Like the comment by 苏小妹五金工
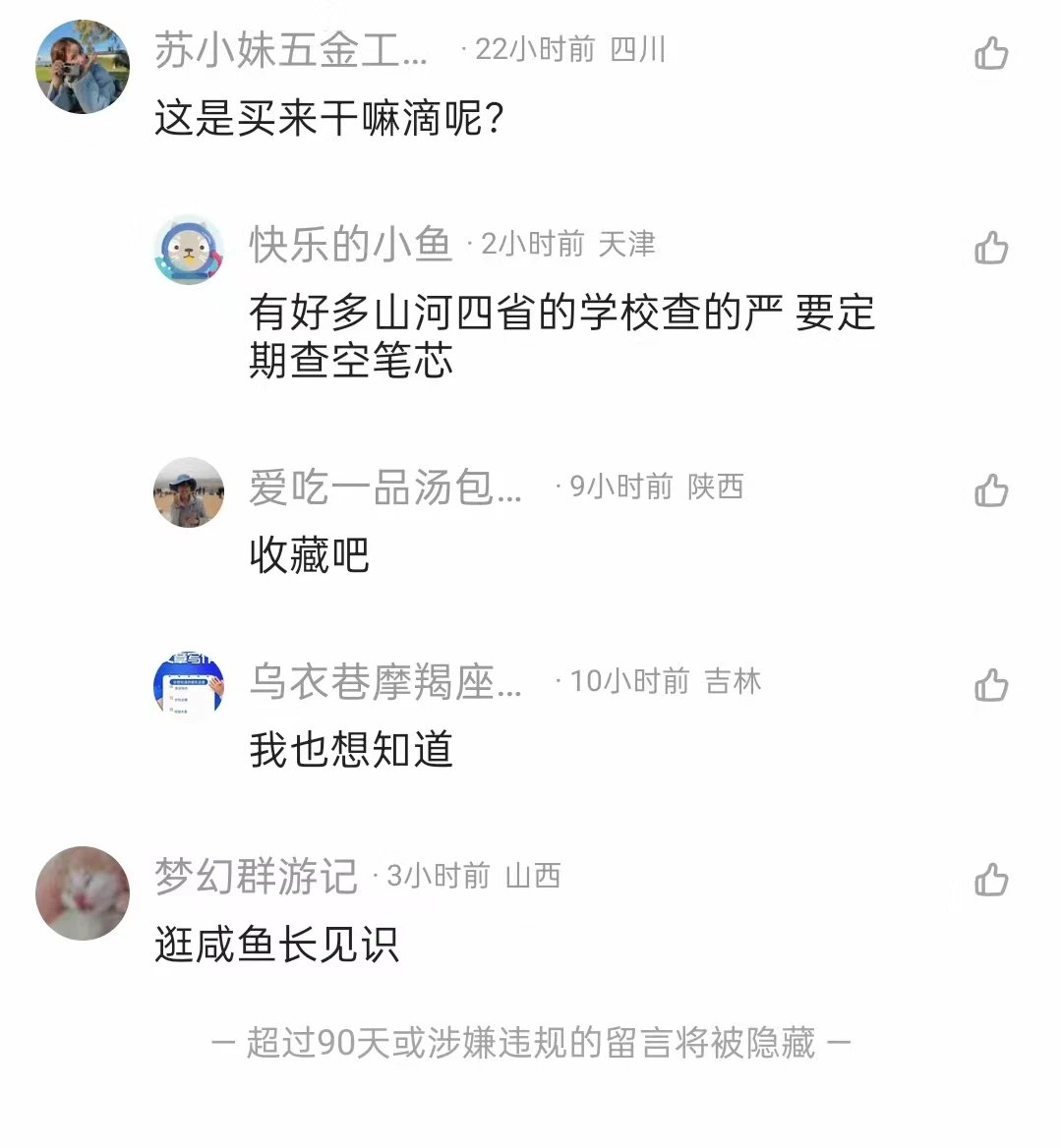Screen dimensions: 1061x1148 (x=991, y=53)
